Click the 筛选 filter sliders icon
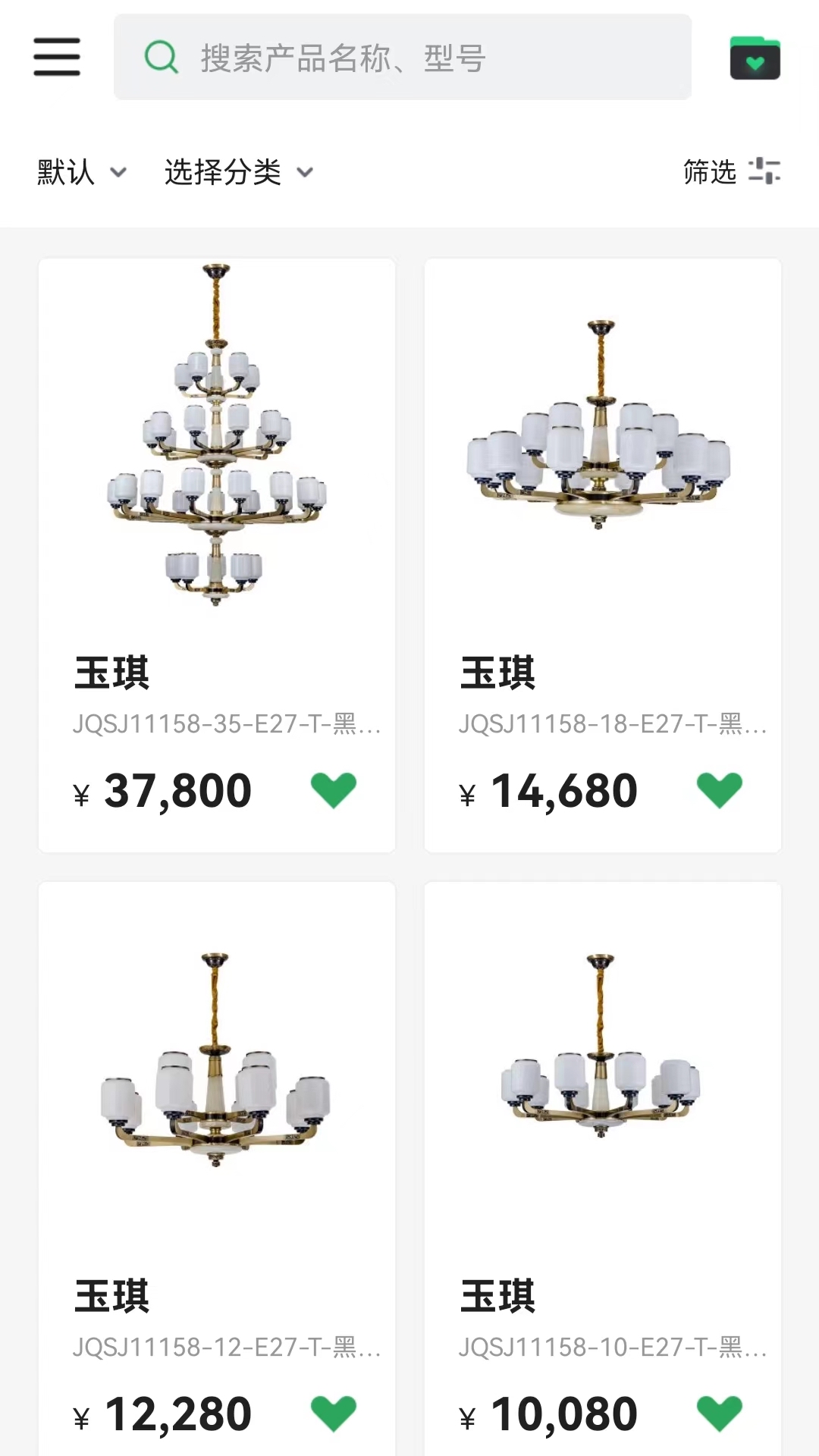819x1456 pixels. (766, 172)
